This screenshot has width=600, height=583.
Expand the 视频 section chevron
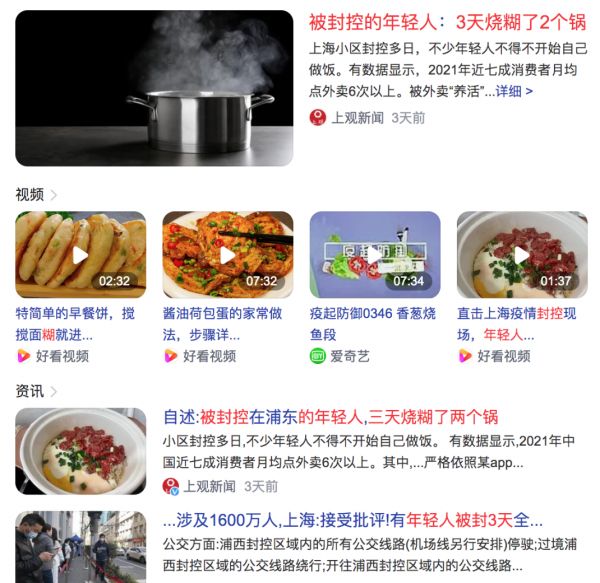point(54,195)
